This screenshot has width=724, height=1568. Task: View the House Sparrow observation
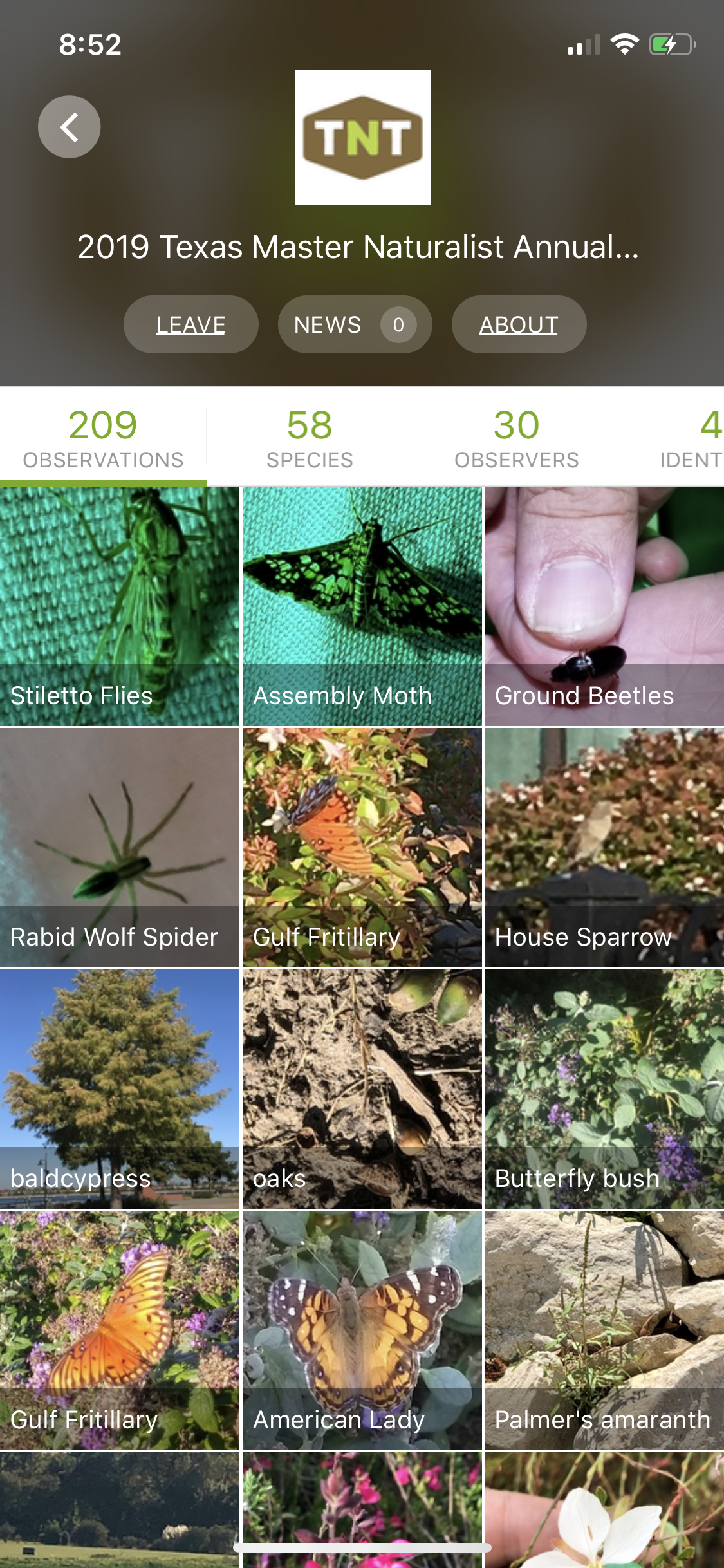pyautogui.click(x=604, y=848)
